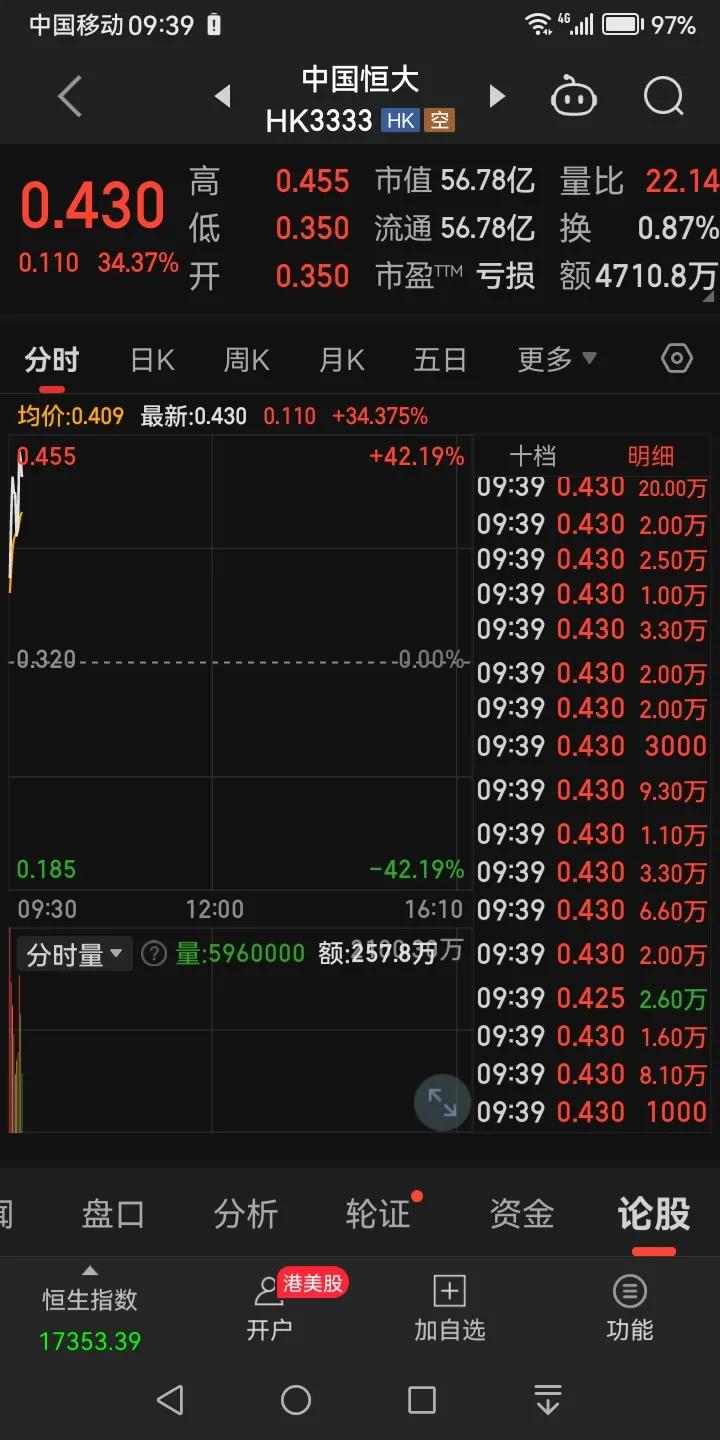This screenshot has height=1440, width=720.
Task: Open the 资金 capital flow tab
Action: pyautogui.click(x=520, y=1213)
